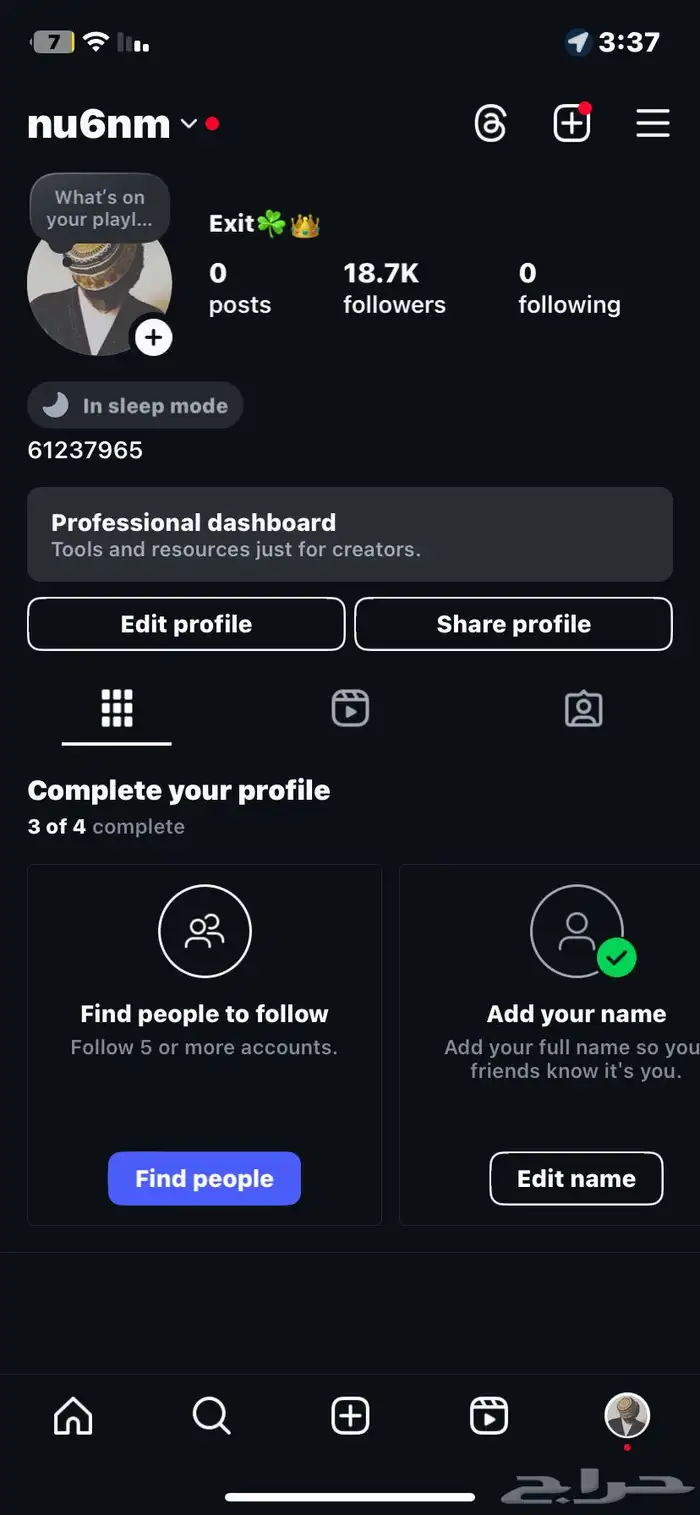Tap the In sleep mode chip
700x1515 pixels.
coord(135,406)
